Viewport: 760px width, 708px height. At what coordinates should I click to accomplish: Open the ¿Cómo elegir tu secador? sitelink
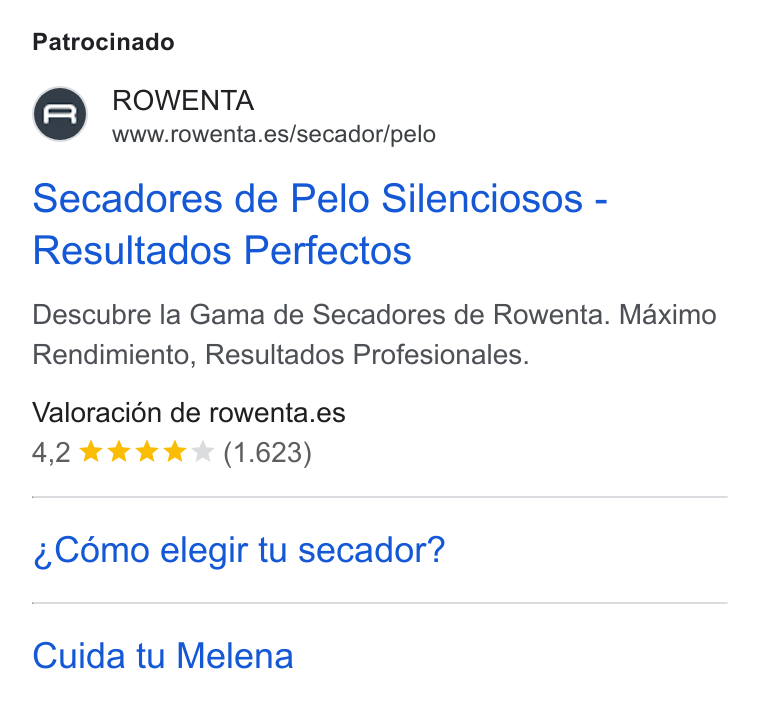[239, 551]
